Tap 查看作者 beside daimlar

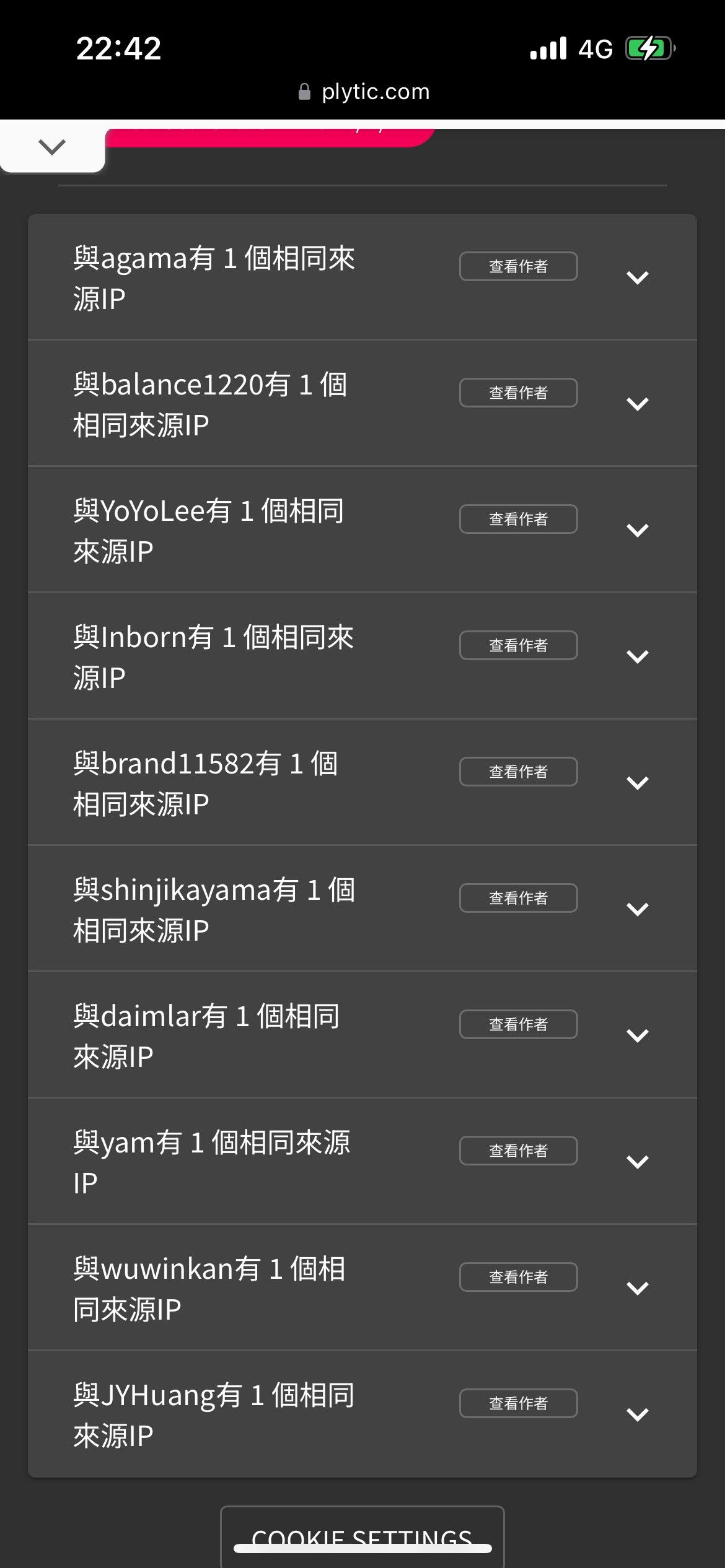(x=518, y=1024)
